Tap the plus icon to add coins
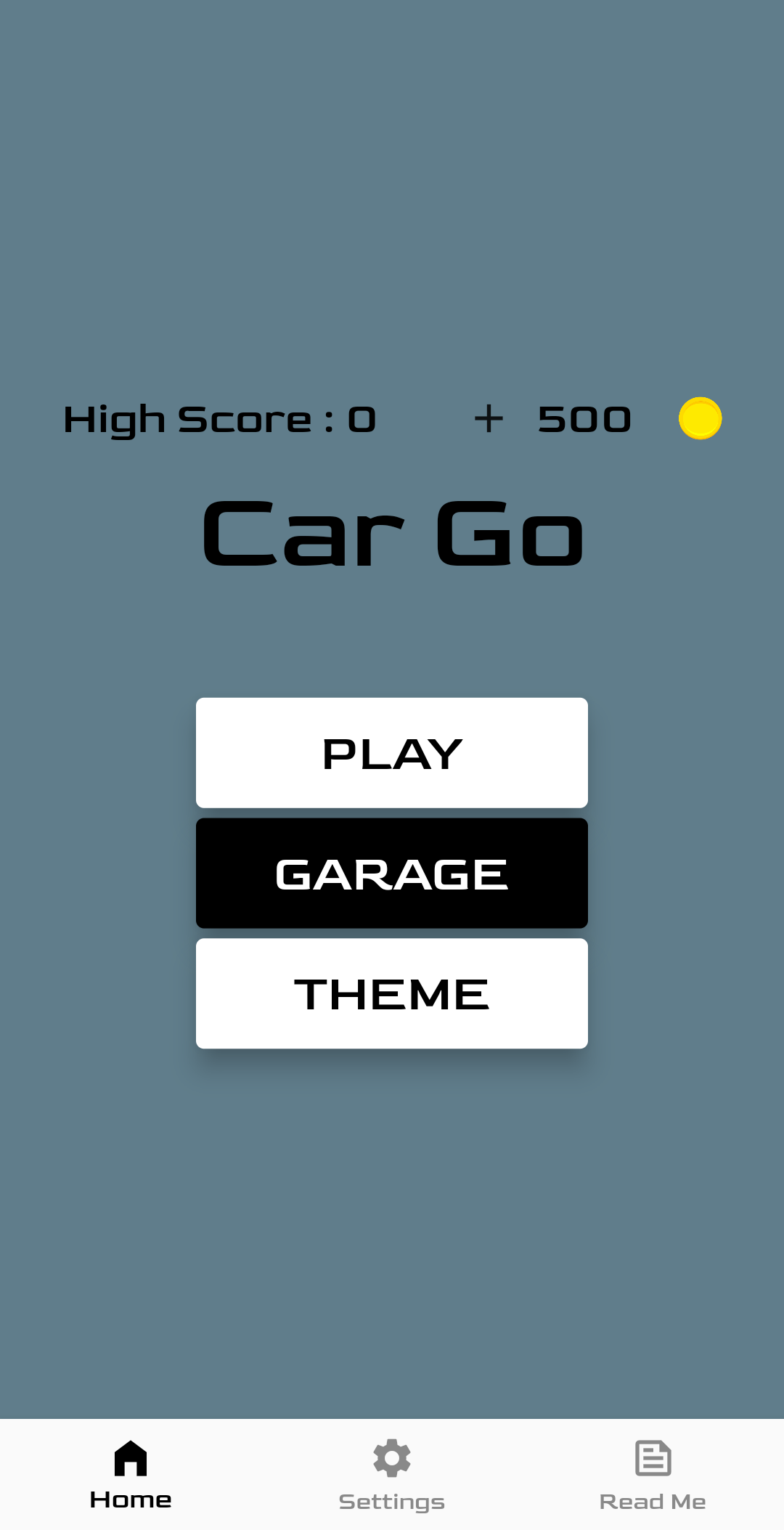Image resolution: width=784 pixels, height=1530 pixels. pyautogui.click(x=489, y=419)
